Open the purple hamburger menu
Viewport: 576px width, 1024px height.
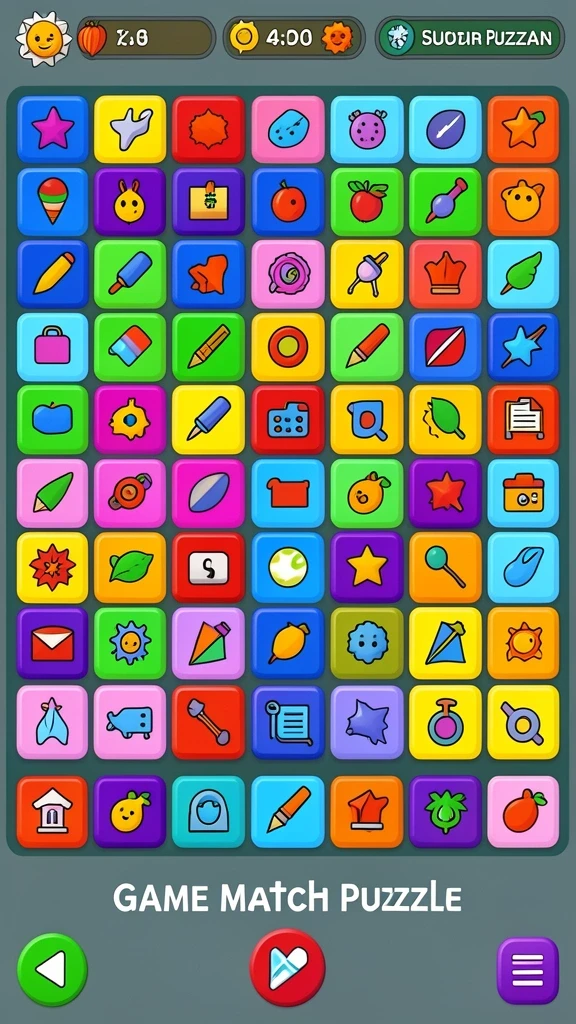point(528,970)
